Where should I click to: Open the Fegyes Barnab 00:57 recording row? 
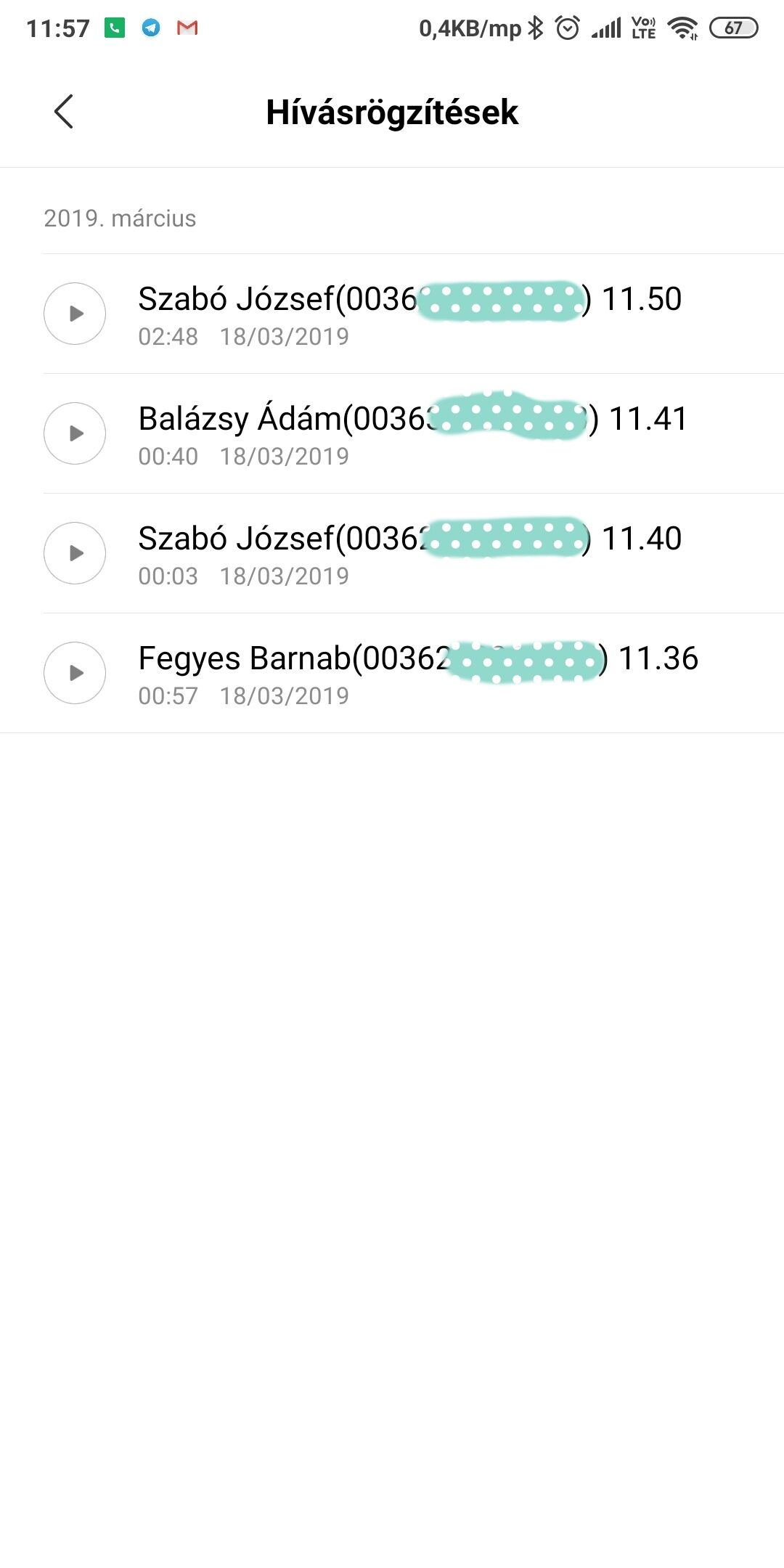pos(392,673)
